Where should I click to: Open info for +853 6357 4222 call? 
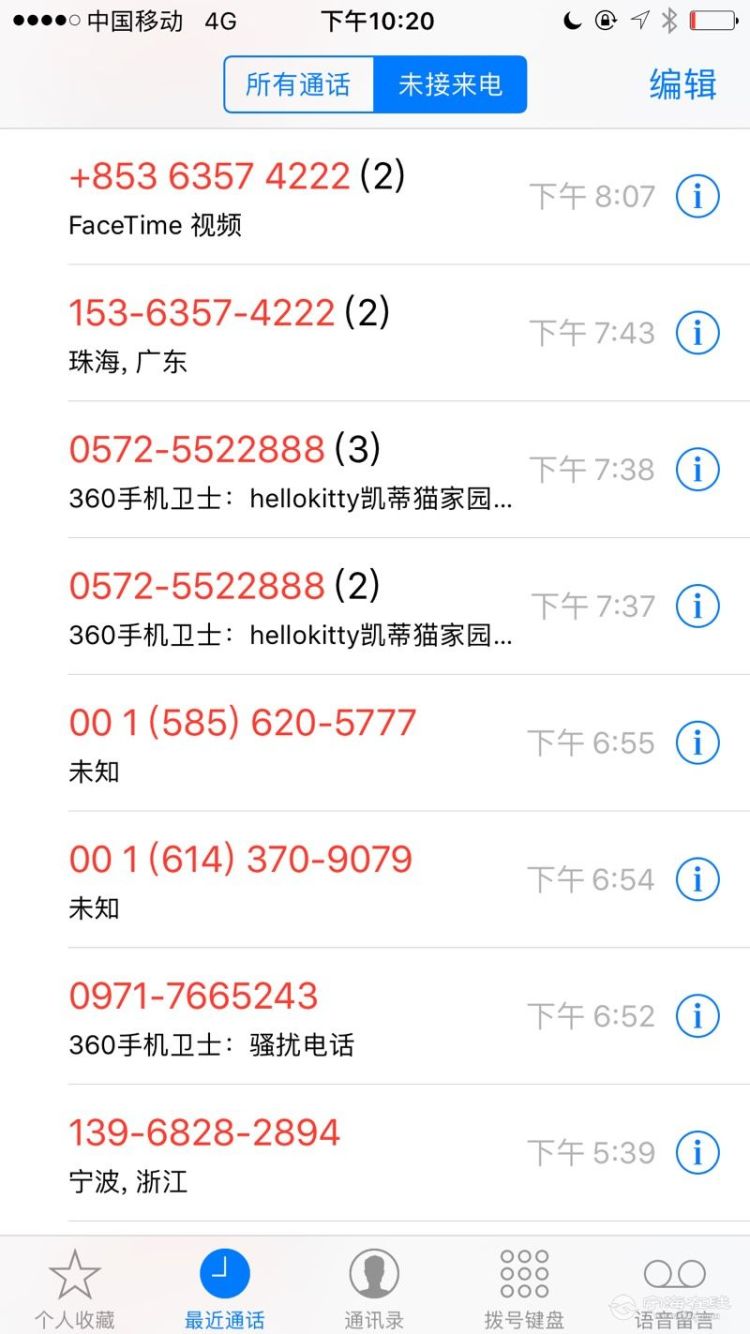697,197
